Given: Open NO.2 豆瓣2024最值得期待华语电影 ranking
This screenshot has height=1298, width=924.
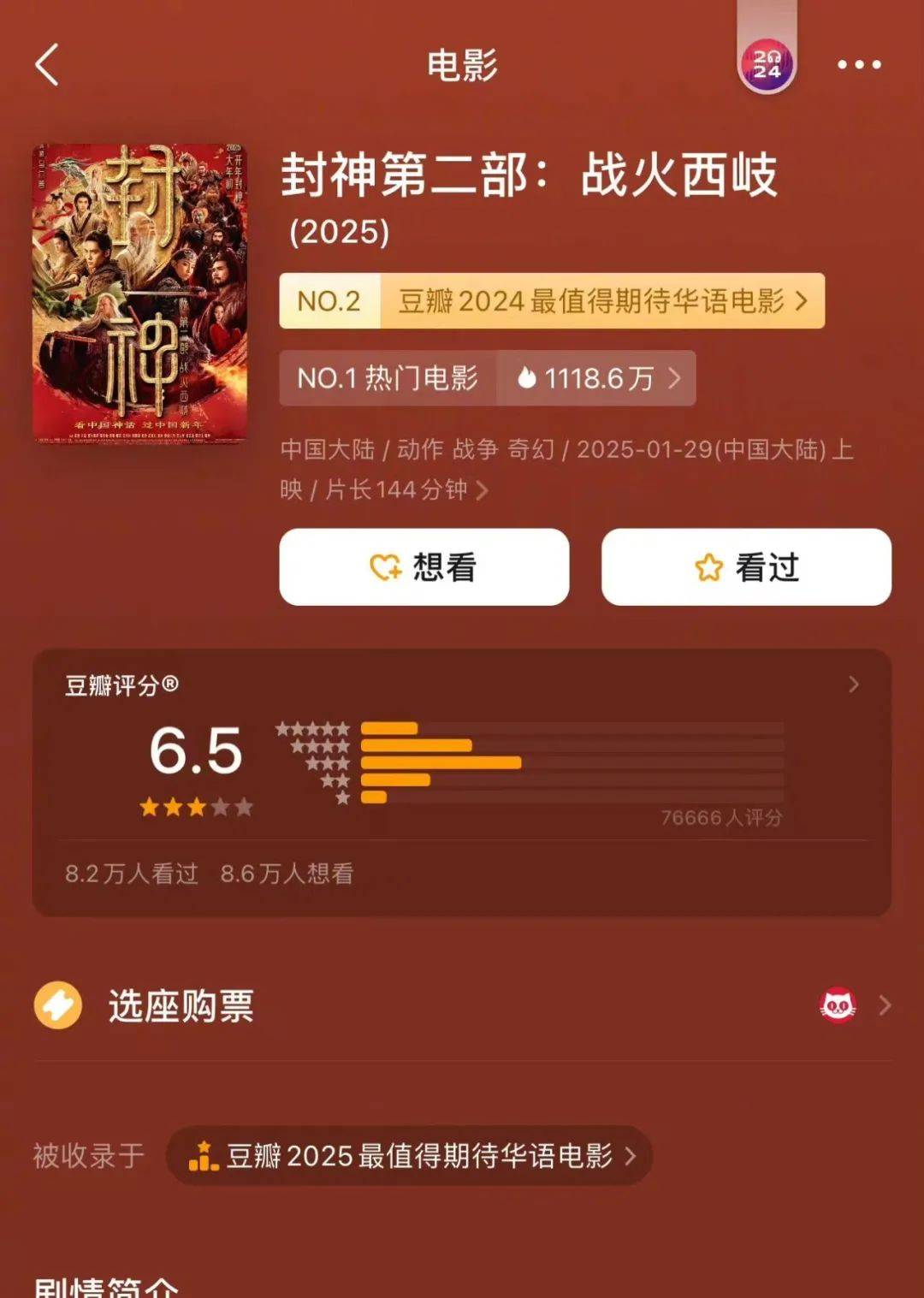Looking at the screenshot, I should [552, 301].
